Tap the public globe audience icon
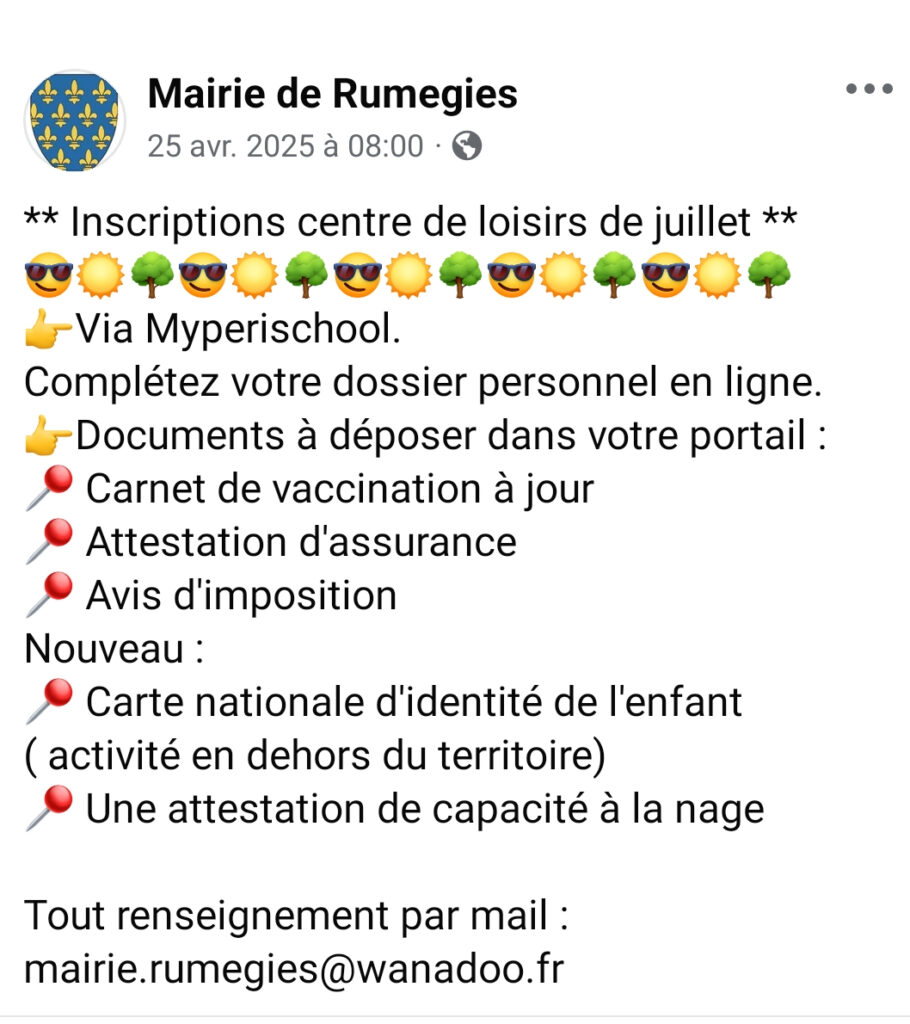This screenshot has height=1024, width=910. pyautogui.click(x=467, y=147)
